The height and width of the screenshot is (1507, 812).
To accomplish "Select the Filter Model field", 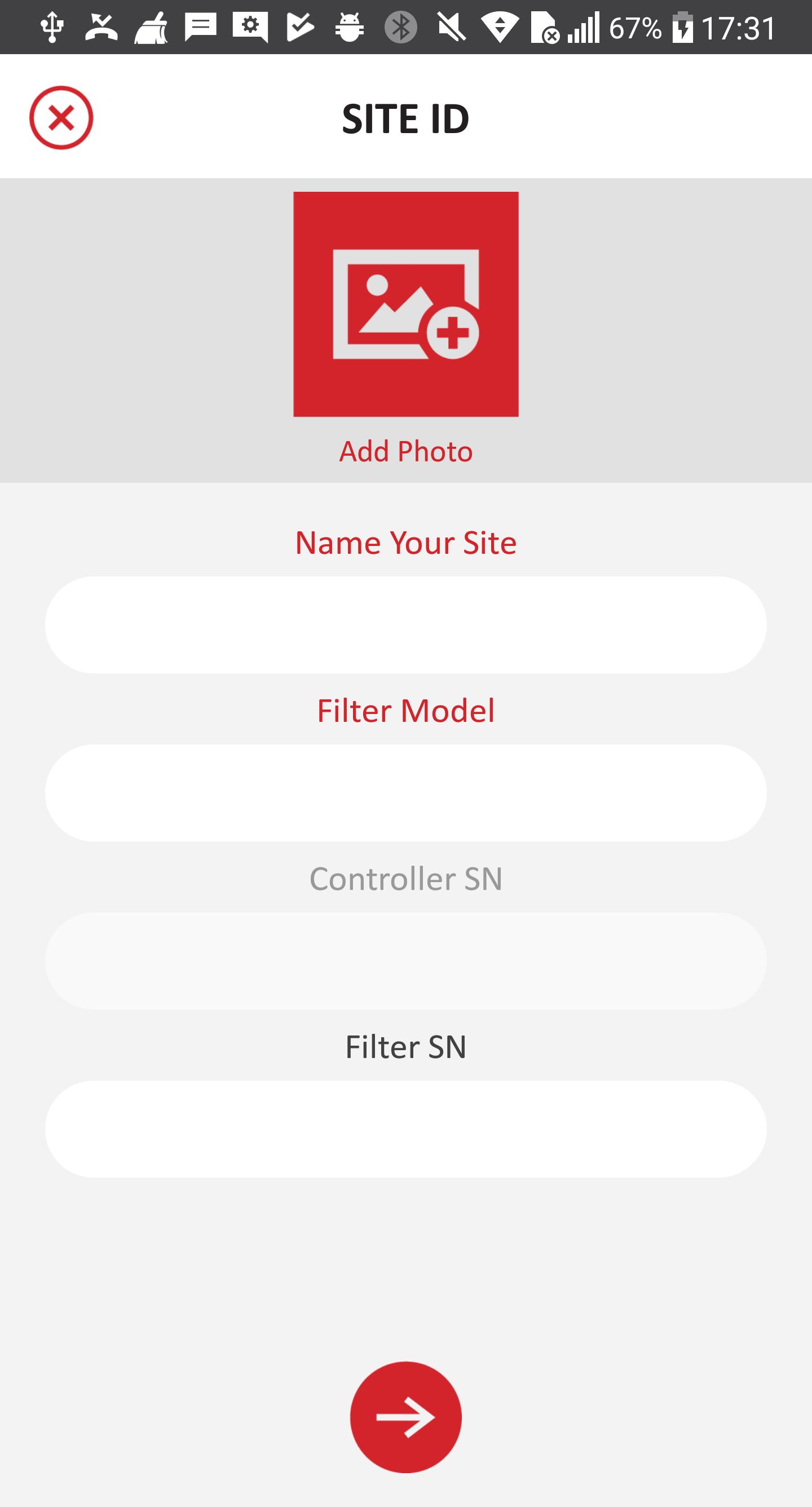I will click(x=406, y=792).
